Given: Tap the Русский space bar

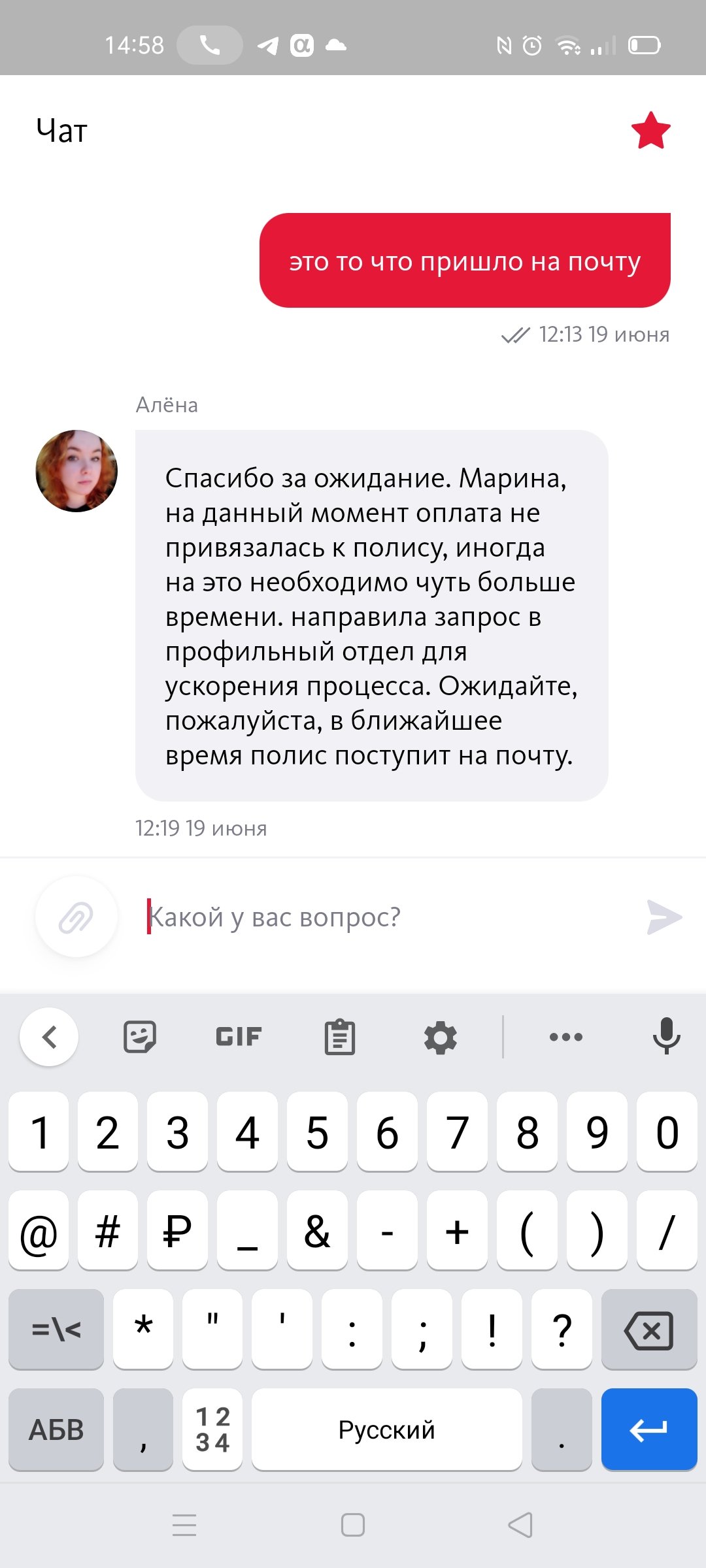Looking at the screenshot, I should 387,1429.
